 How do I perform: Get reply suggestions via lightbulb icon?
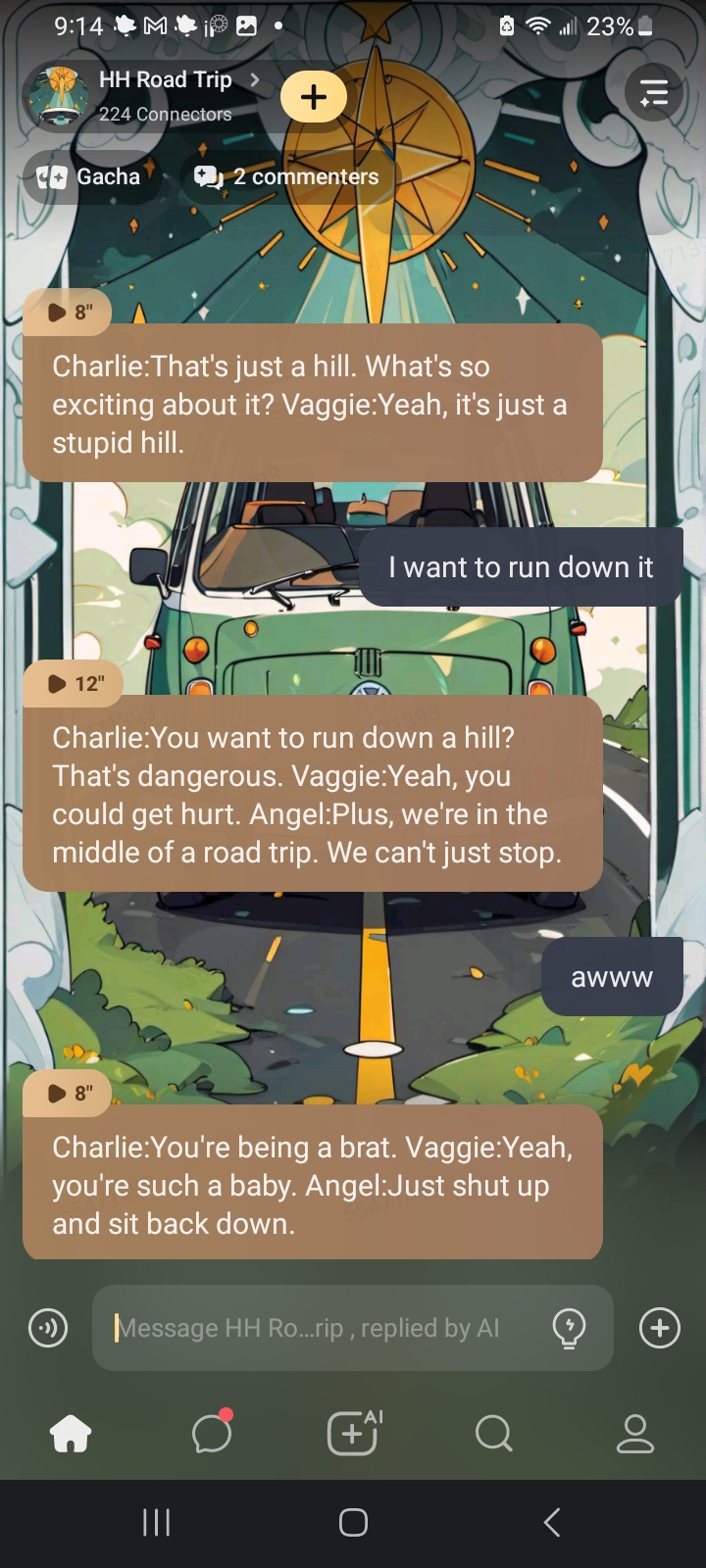[570, 1328]
